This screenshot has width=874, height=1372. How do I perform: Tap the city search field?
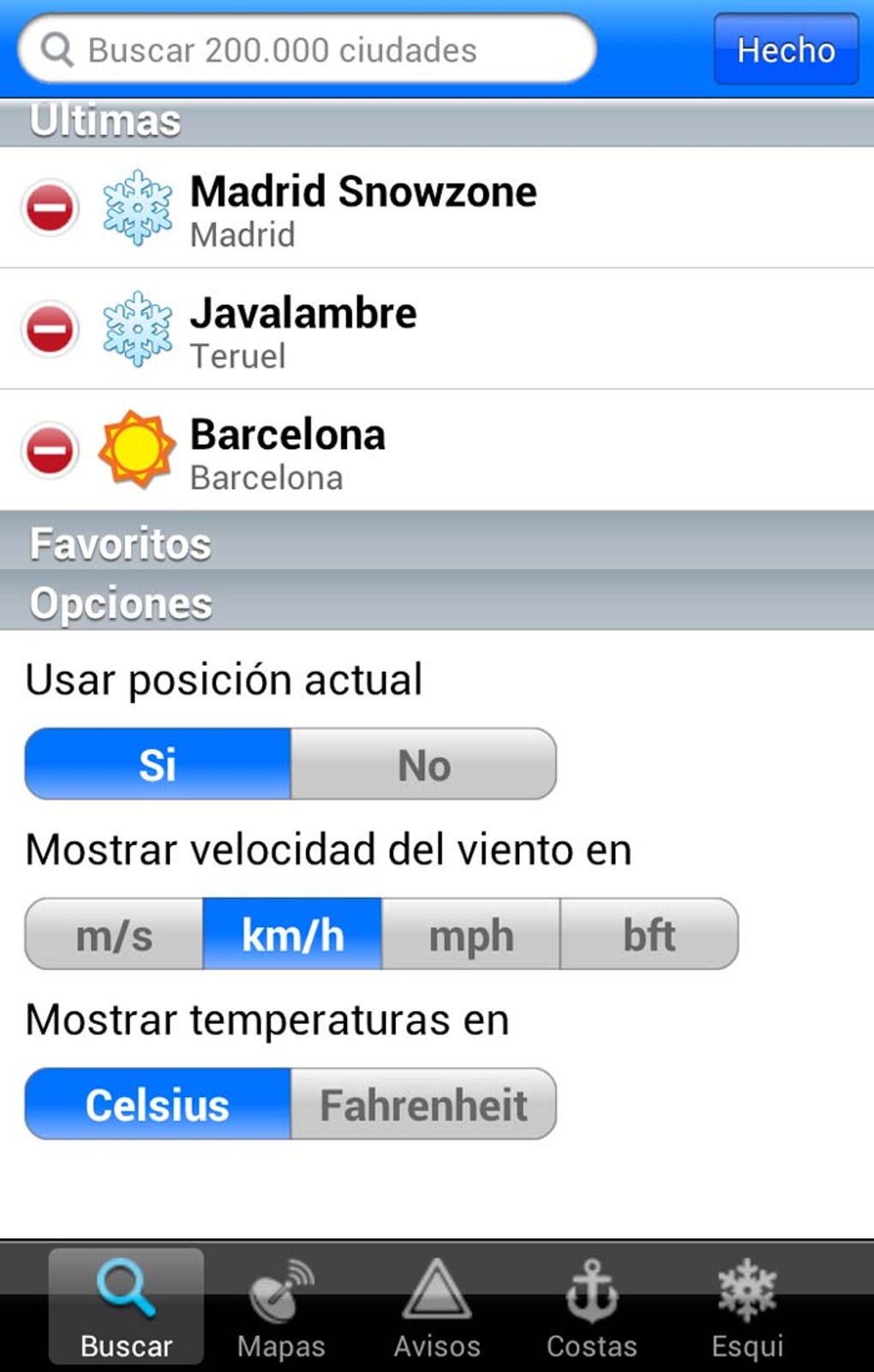(307, 49)
